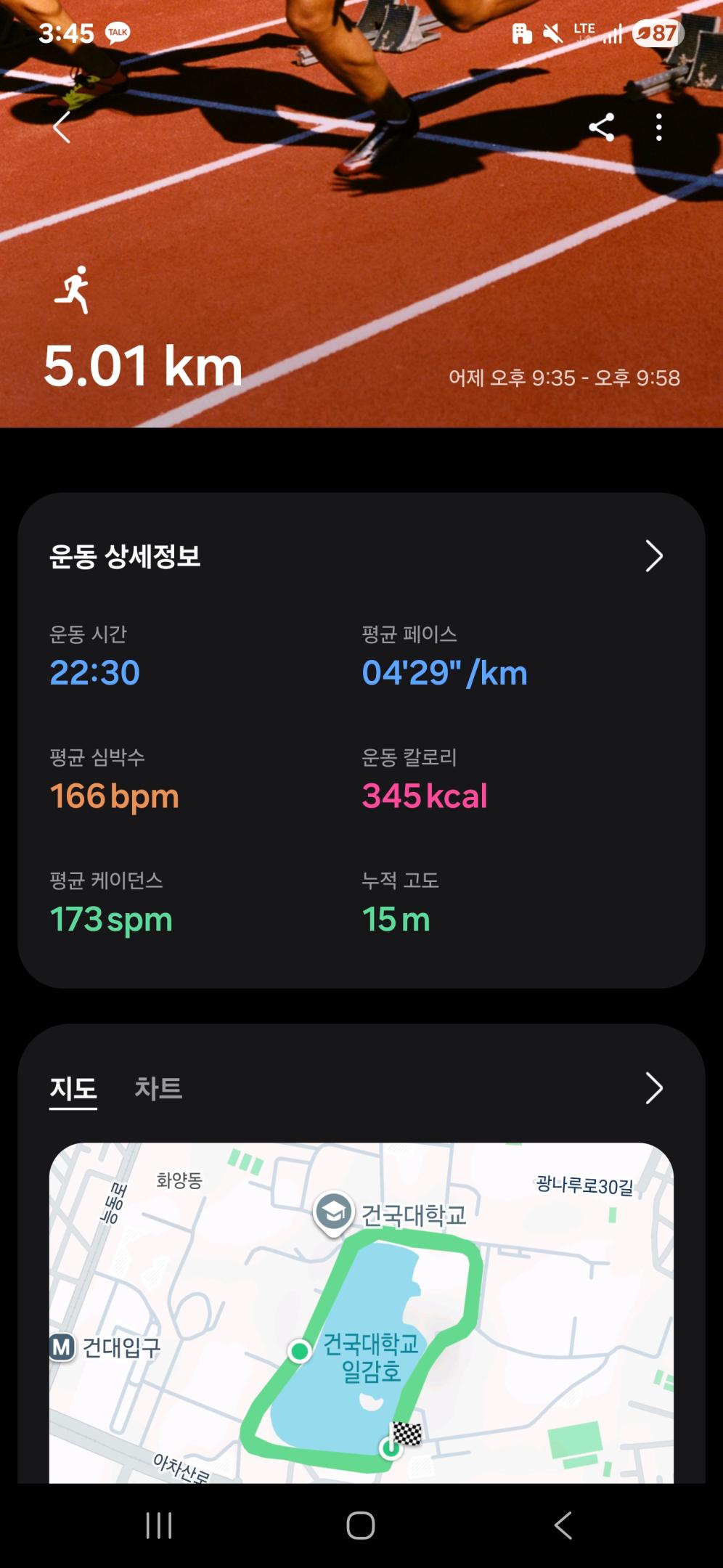Share this running workout
The width and height of the screenshot is (723, 1568).
602,128
